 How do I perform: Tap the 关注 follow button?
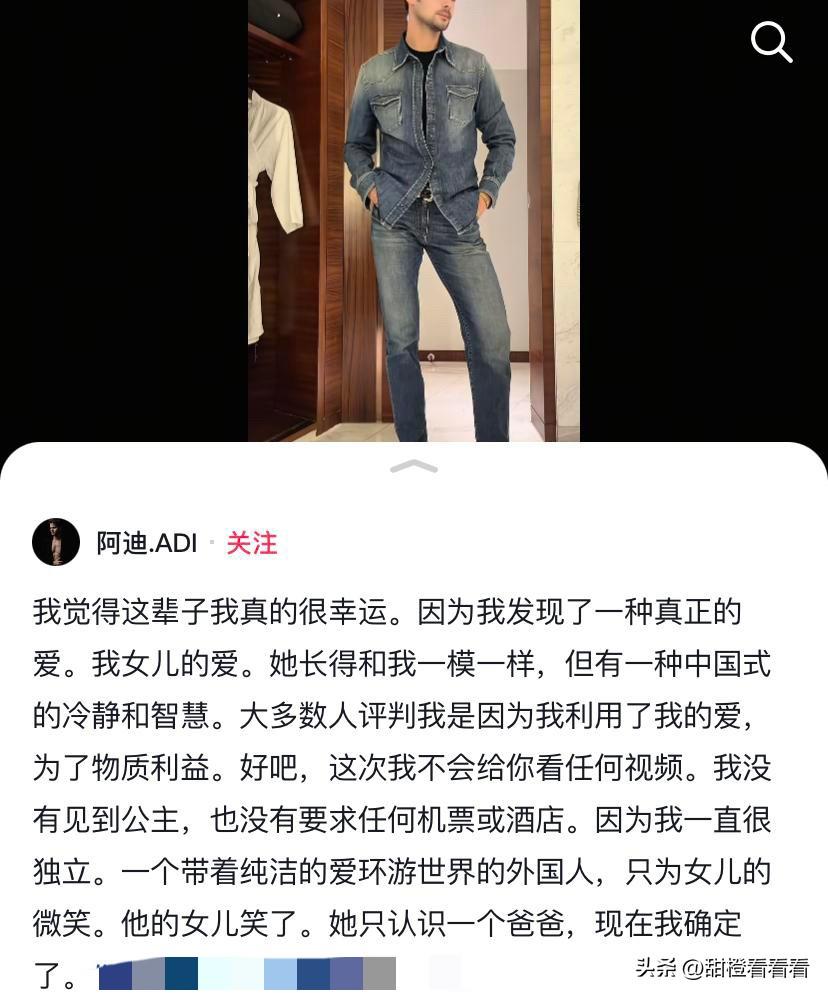(251, 544)
